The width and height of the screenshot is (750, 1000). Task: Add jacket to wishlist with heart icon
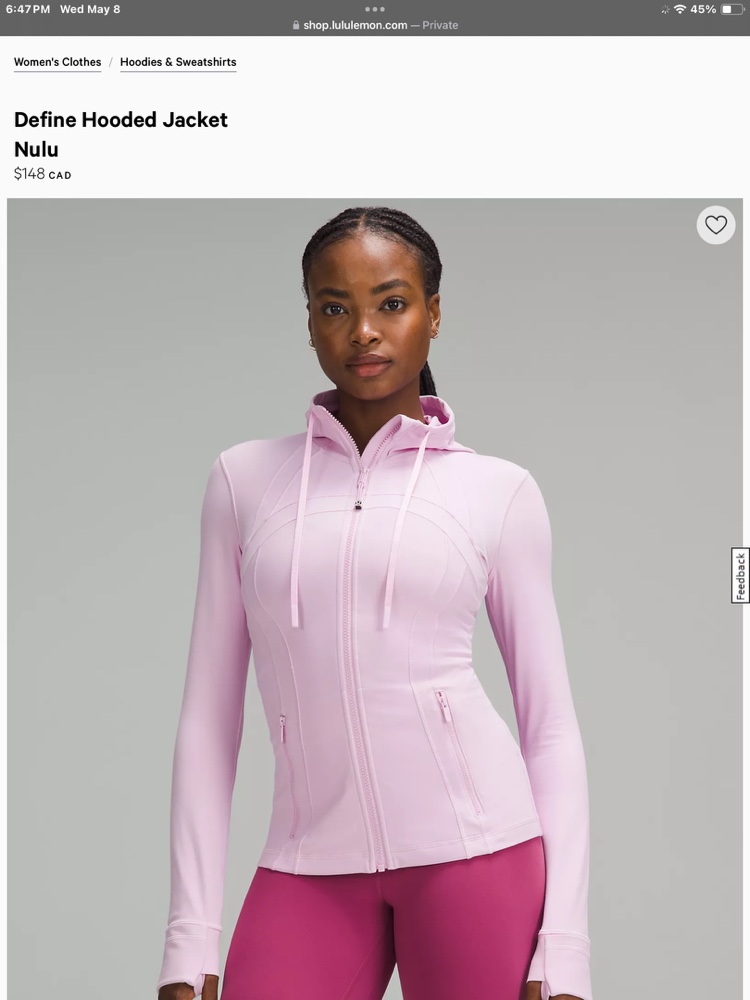[x=716, y=225]
